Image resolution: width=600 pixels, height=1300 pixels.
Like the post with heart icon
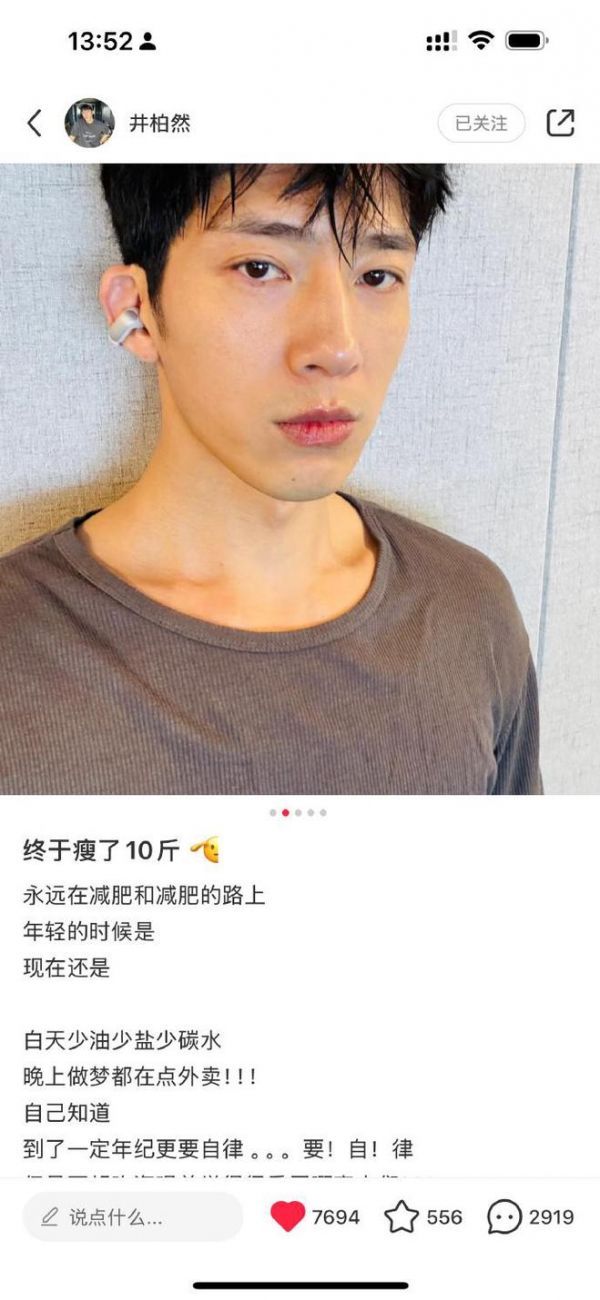(288, 1217)
